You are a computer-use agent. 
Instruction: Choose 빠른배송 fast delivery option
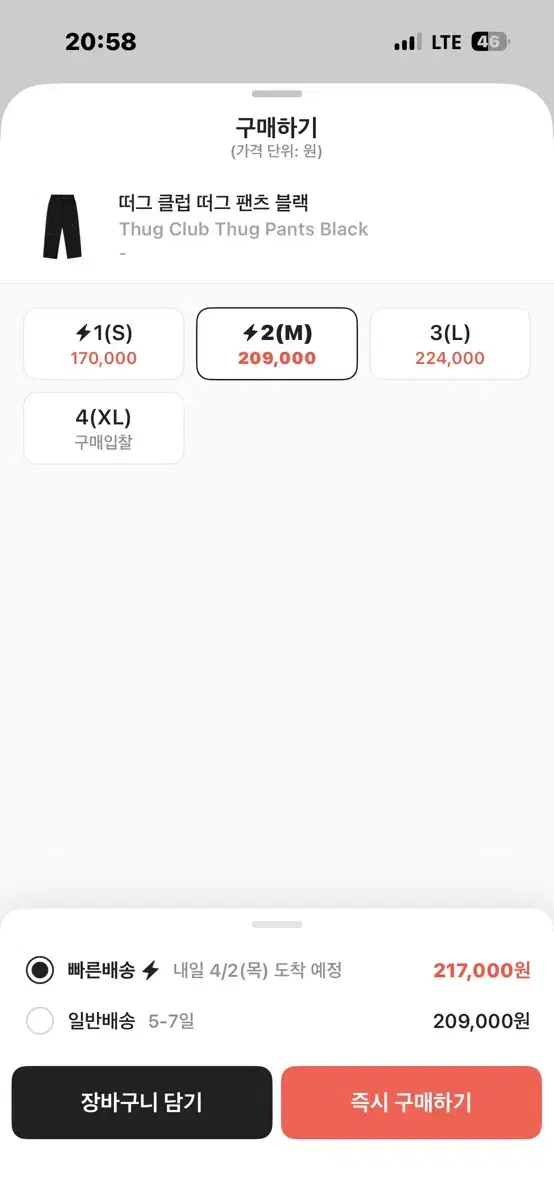click(x=277, y=970)
